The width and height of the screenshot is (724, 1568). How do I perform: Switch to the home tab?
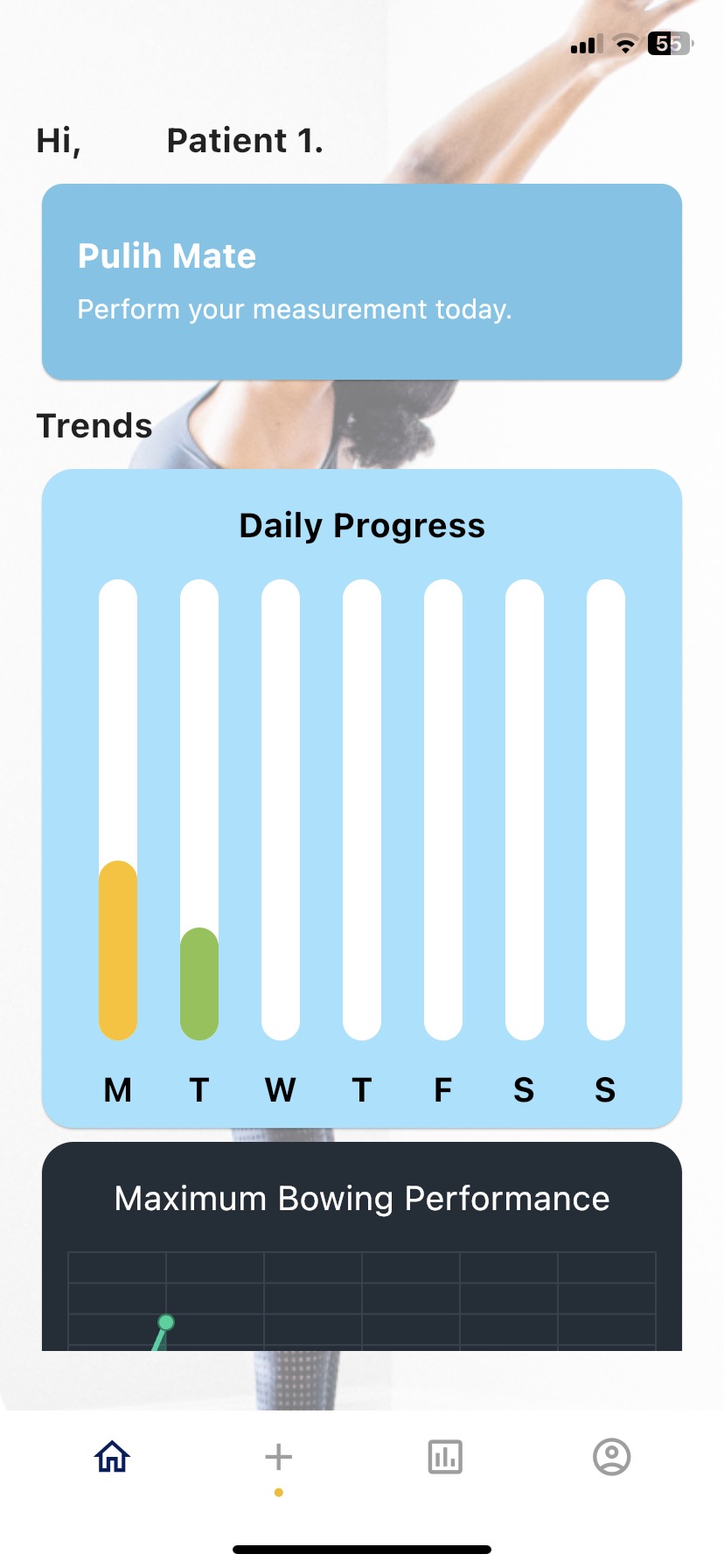tap(113, 1457)
